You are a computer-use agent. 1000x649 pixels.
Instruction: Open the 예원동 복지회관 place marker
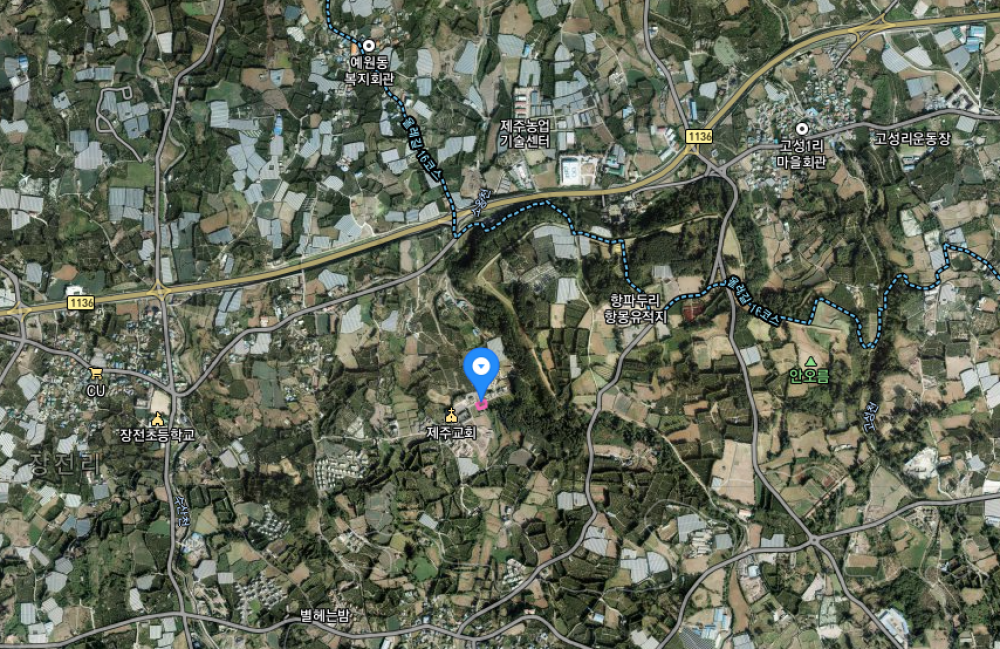tap(368, 46)
